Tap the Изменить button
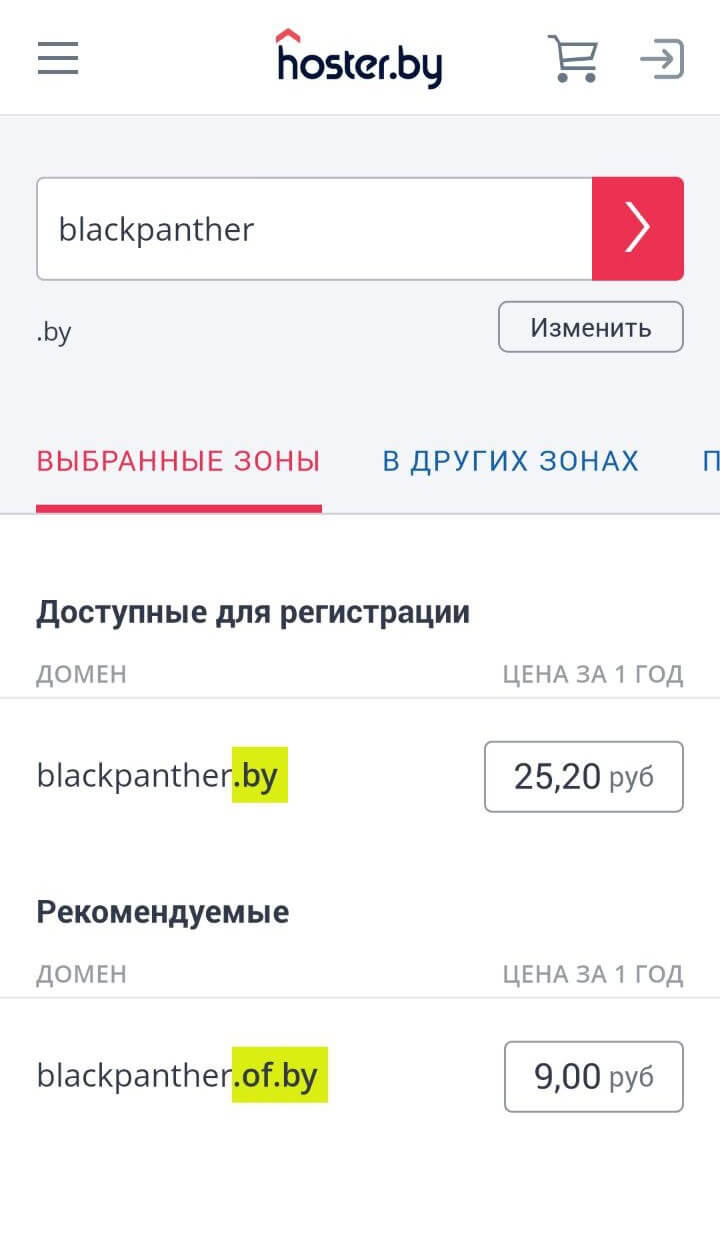 tap(591, 327)
